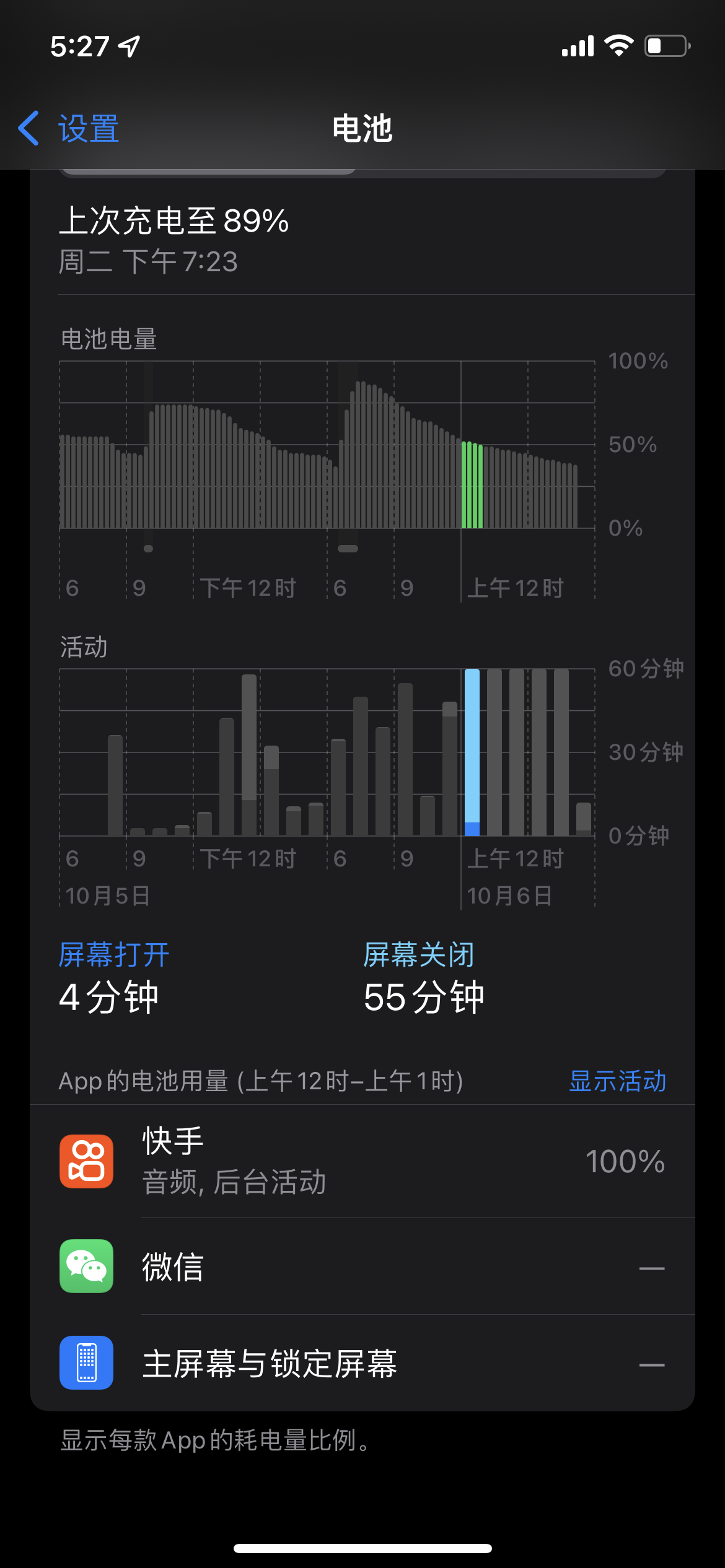Go back to 设置
The image size is (725, 1568).
tap(69, 129)
